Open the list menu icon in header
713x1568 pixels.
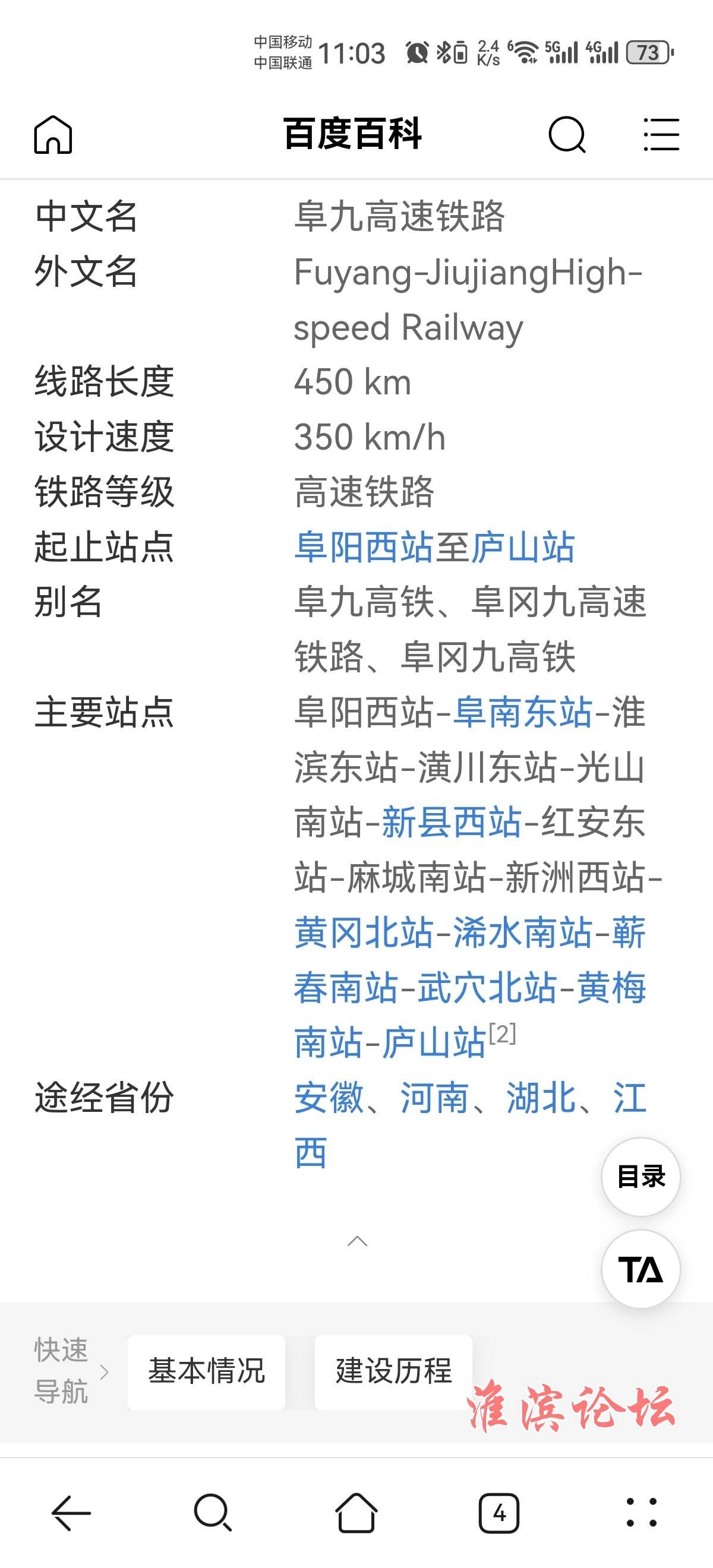pyautogui.click(x=661, y=134)
